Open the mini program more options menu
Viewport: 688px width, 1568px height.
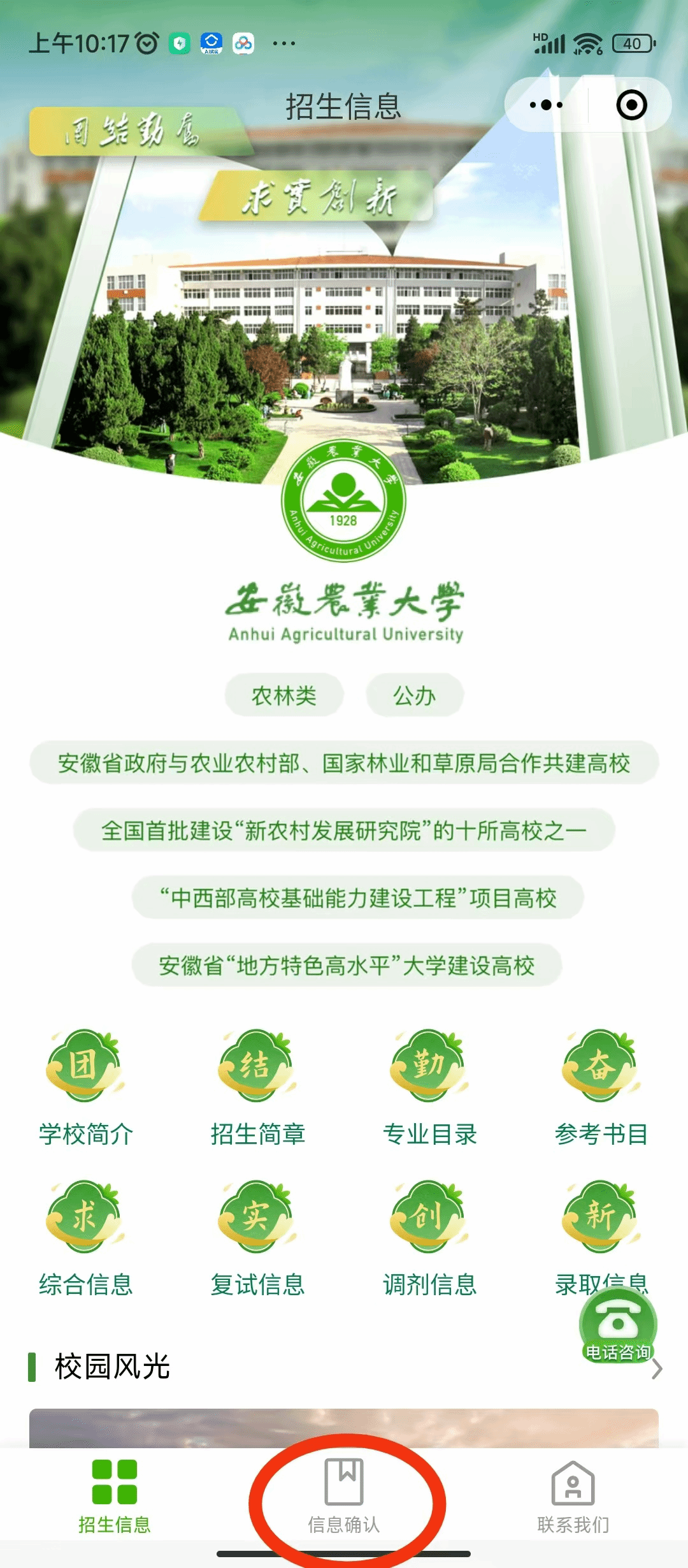(x=546, y=105)
